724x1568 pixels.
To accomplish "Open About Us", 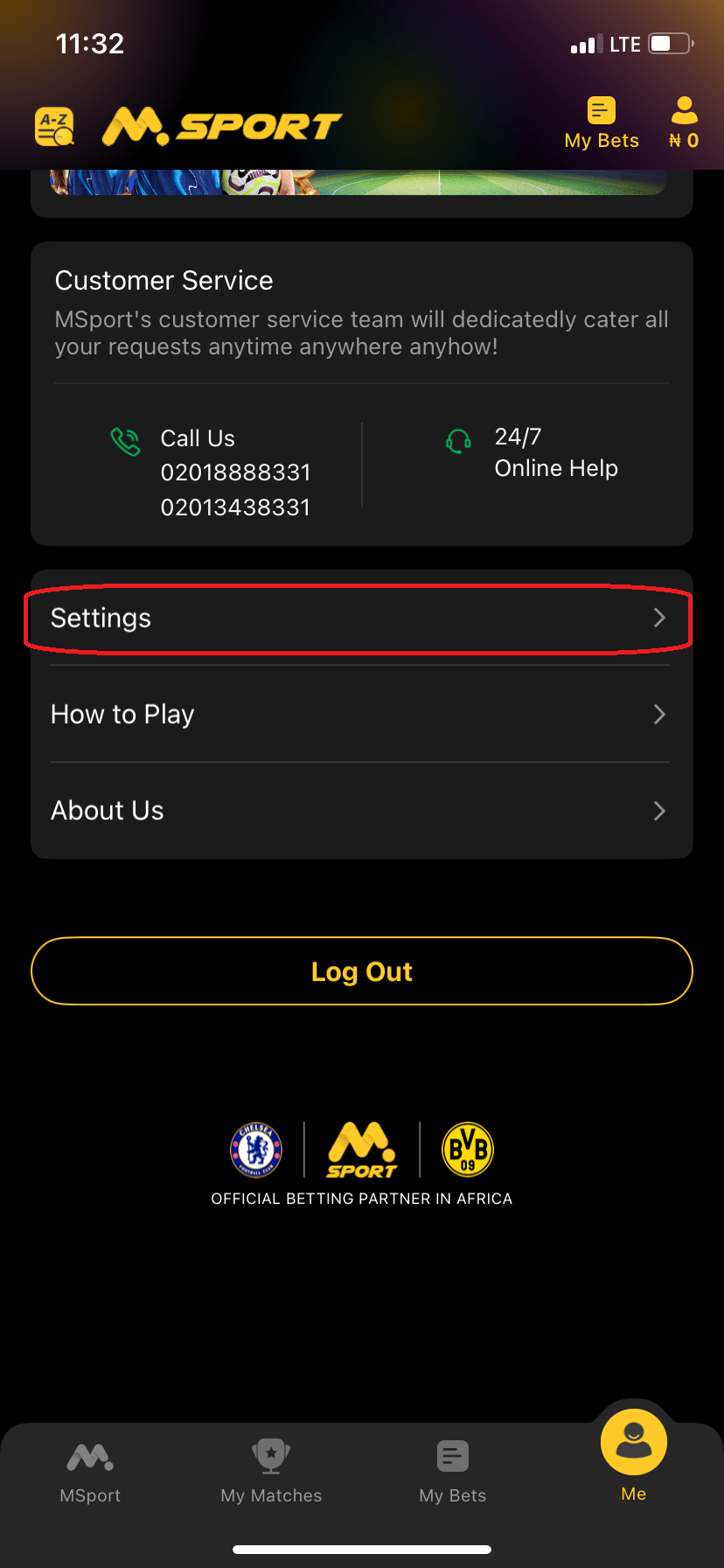I will 359,811.
